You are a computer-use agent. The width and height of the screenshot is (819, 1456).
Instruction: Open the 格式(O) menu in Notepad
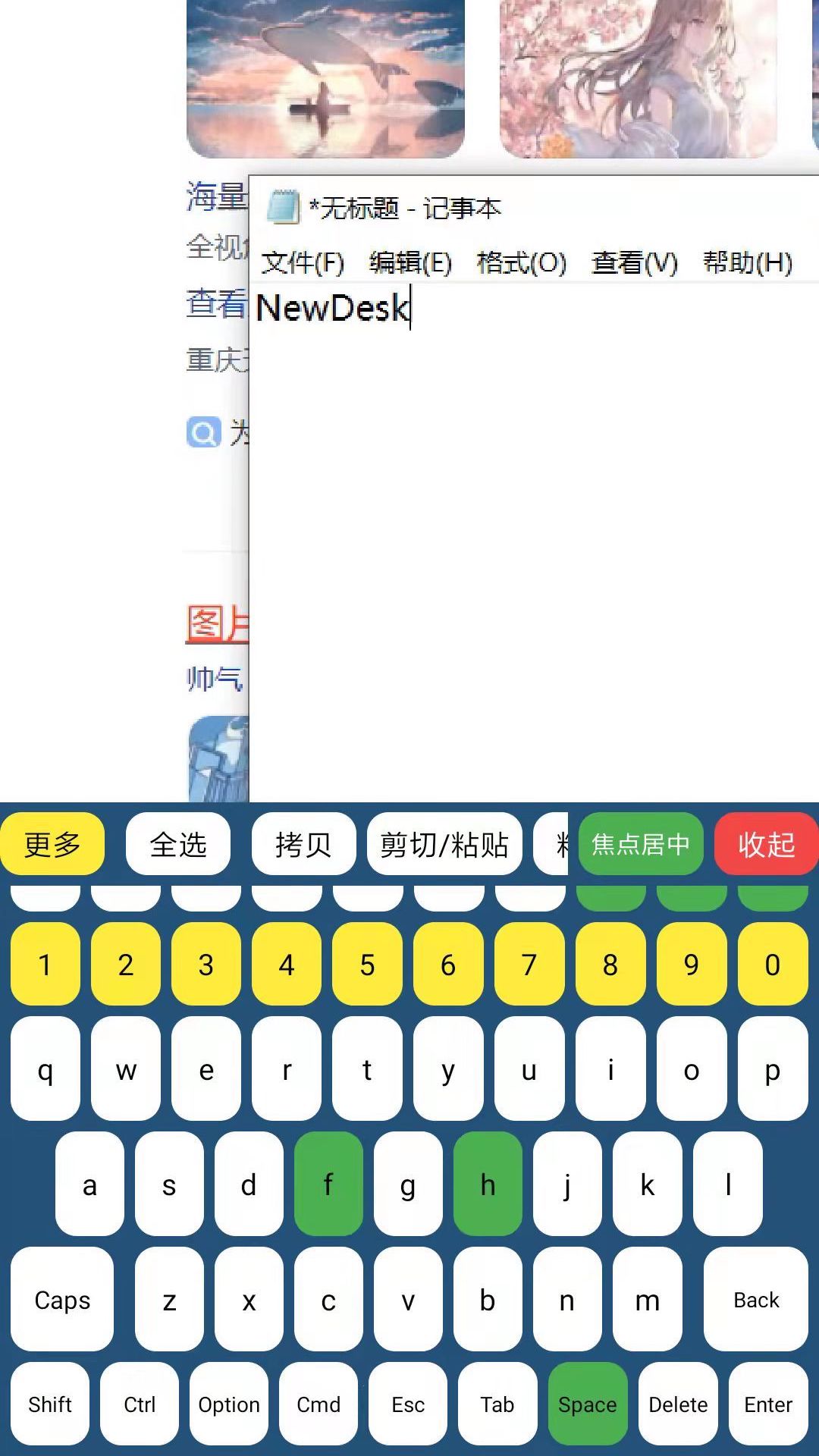click(522, 263)
